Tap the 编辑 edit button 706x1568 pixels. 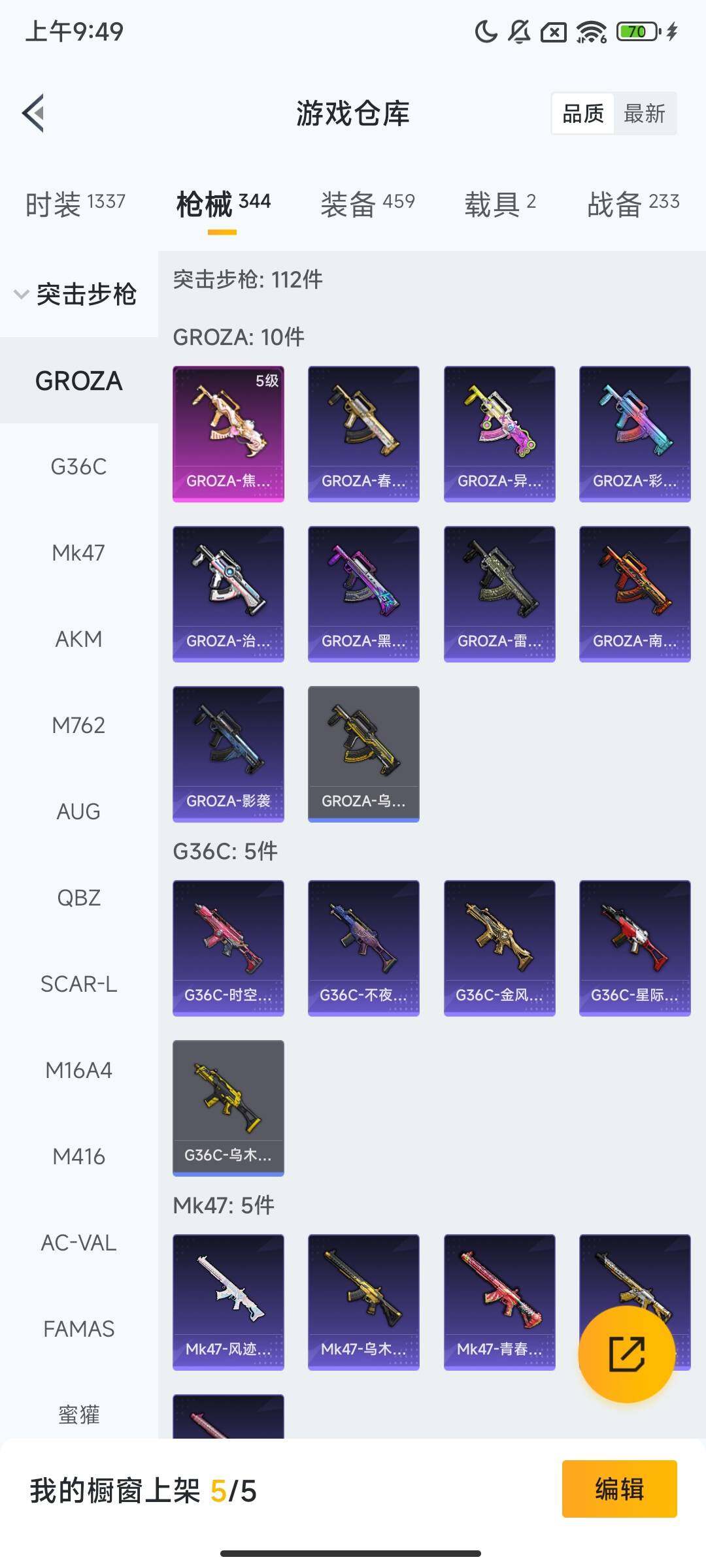pos(619,1489)
